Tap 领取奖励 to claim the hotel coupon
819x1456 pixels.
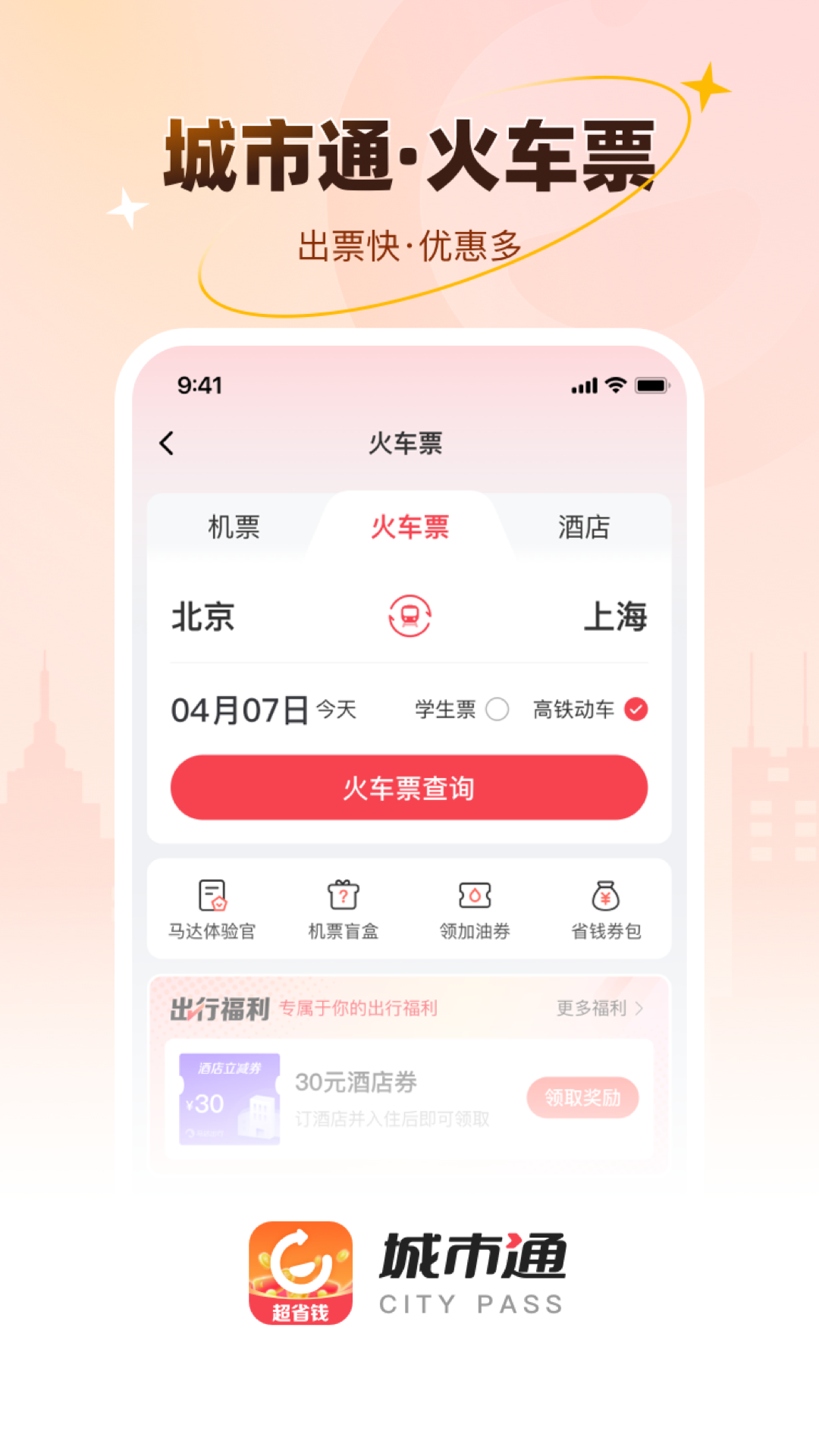pyautogui.click(x=583, y=1097)
